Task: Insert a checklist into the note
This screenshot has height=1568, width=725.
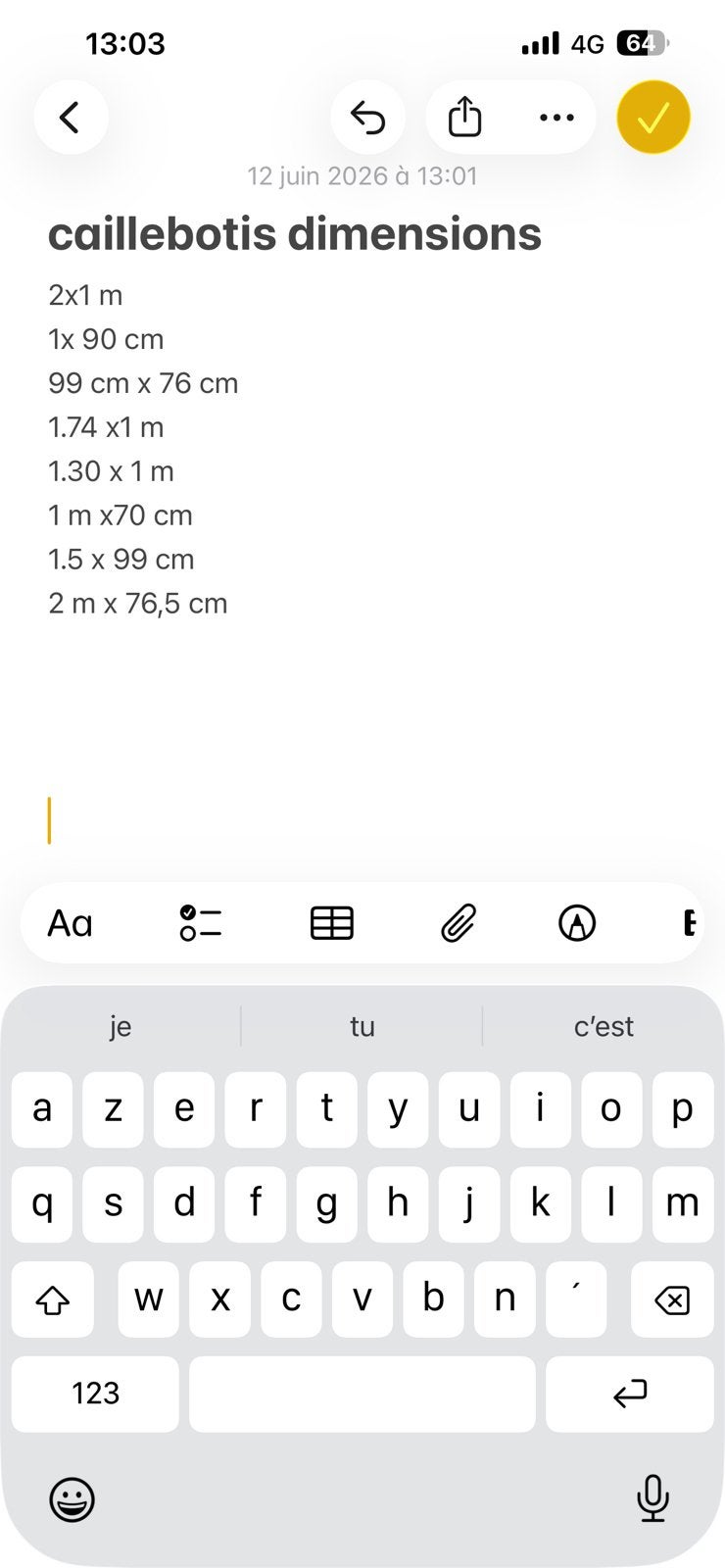Action: [x=201, y=923]
